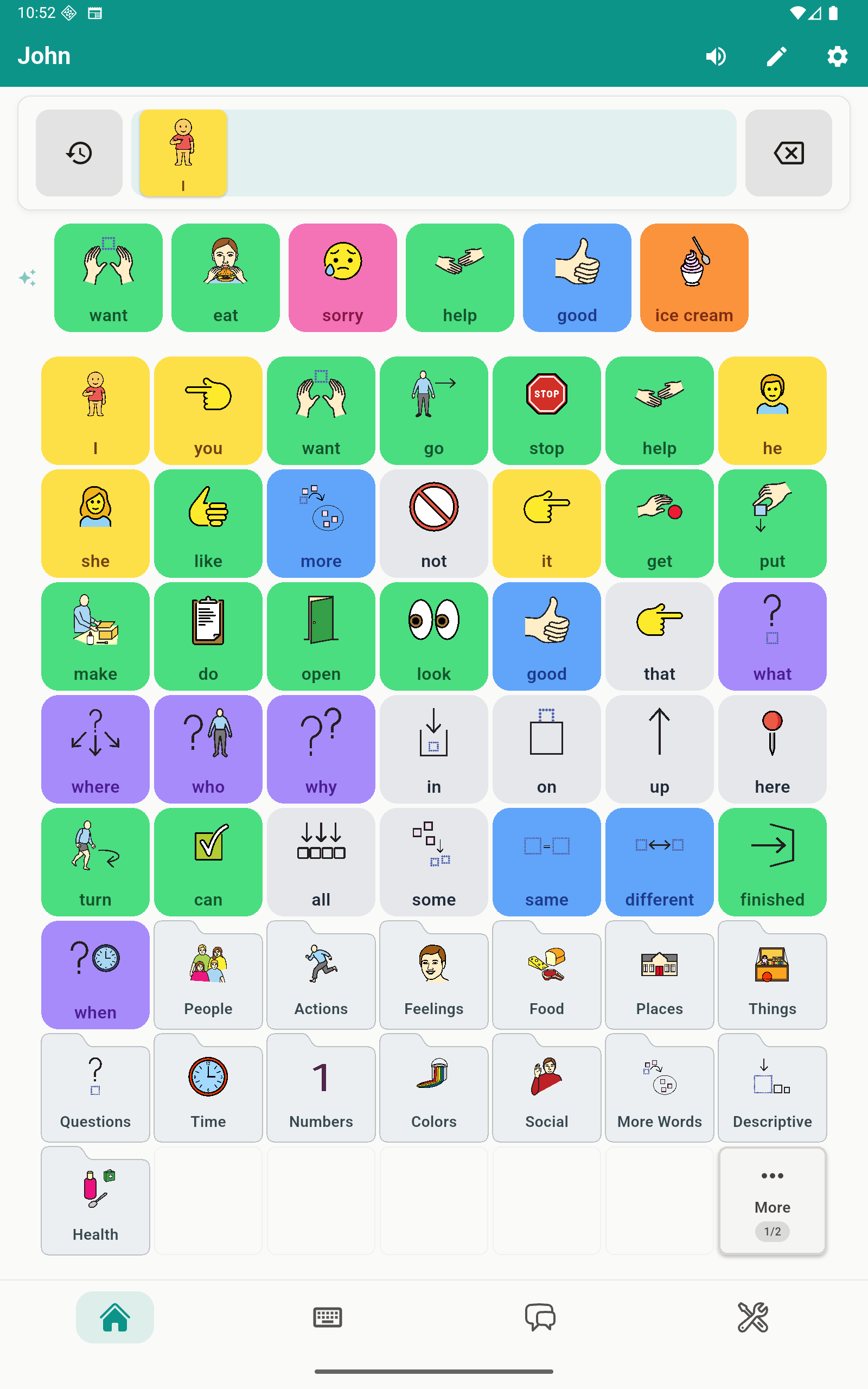Open the Health folder
868x1389 pixels.
pyautogui.click(x=95, y=1201)
